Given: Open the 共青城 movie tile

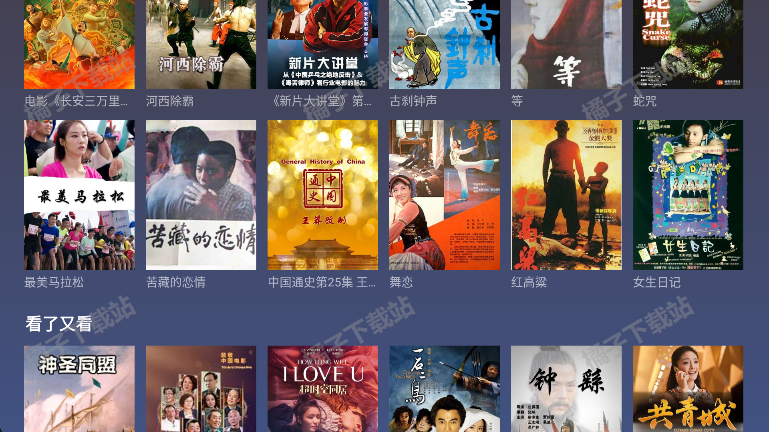Looking at the screenshot, I should 688,390.
